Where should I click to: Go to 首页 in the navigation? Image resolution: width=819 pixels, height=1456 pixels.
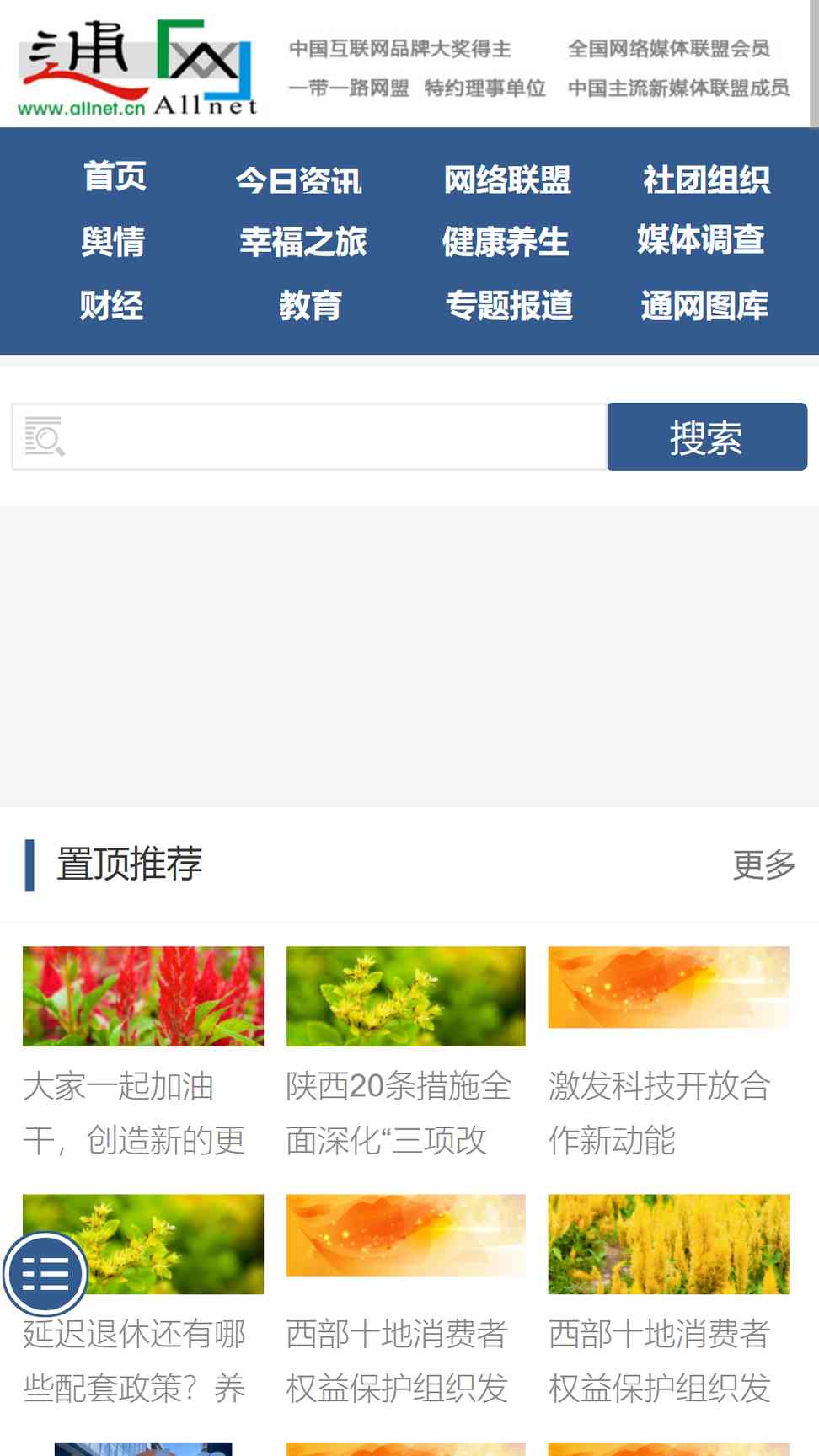(115, 176)
